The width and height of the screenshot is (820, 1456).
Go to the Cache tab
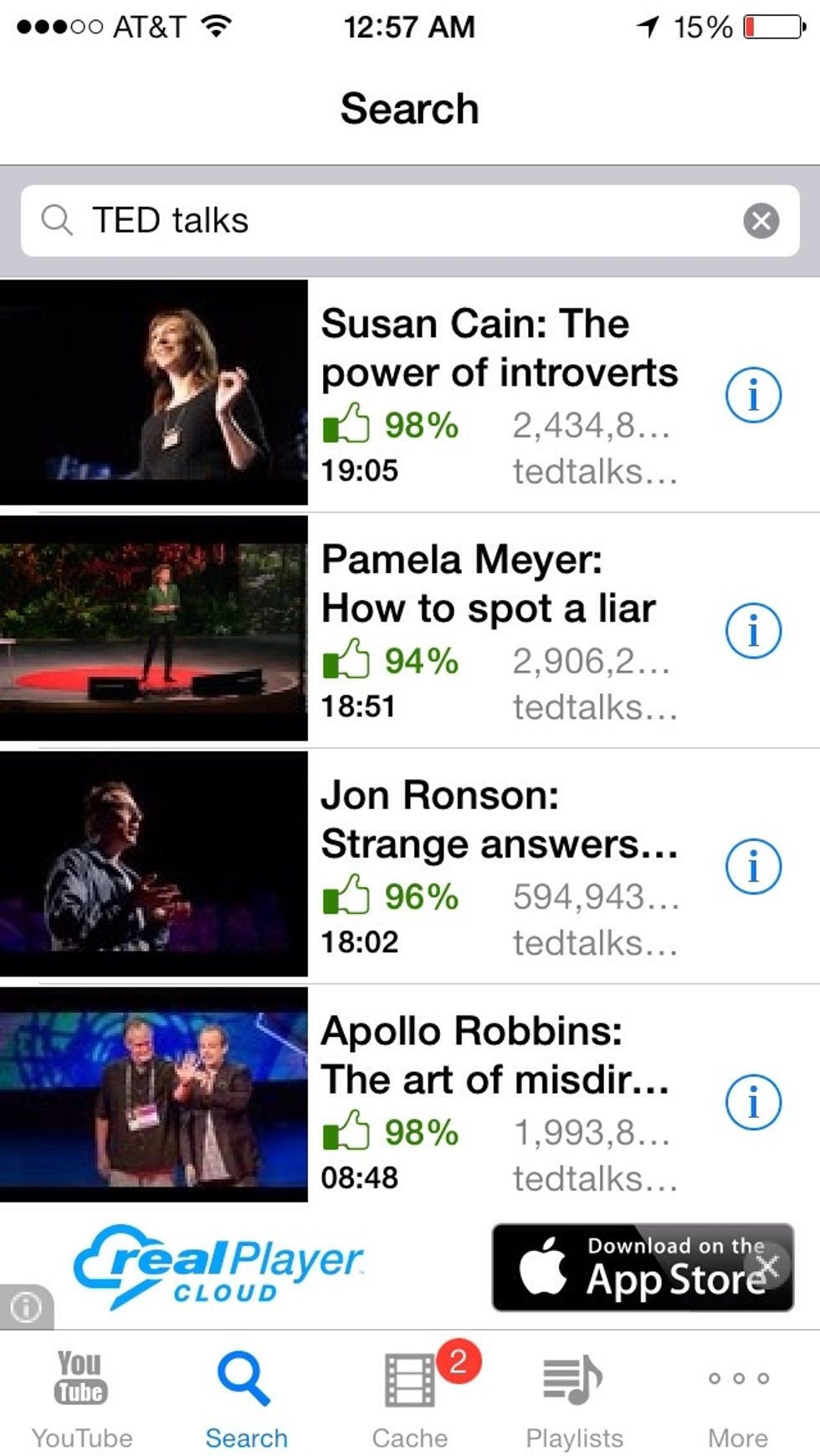[410, 1393]
